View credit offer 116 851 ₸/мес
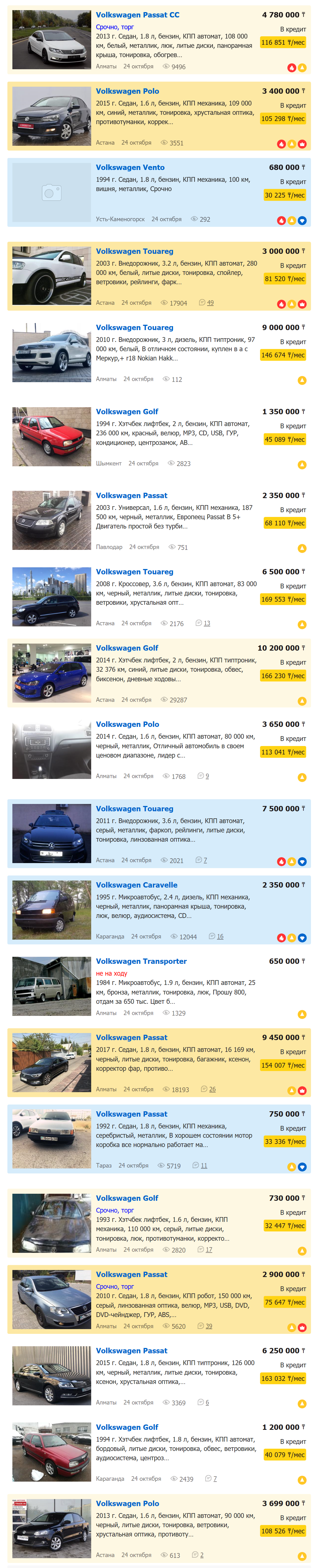This screenshot has height=1568, width=320. pos(283,42)
